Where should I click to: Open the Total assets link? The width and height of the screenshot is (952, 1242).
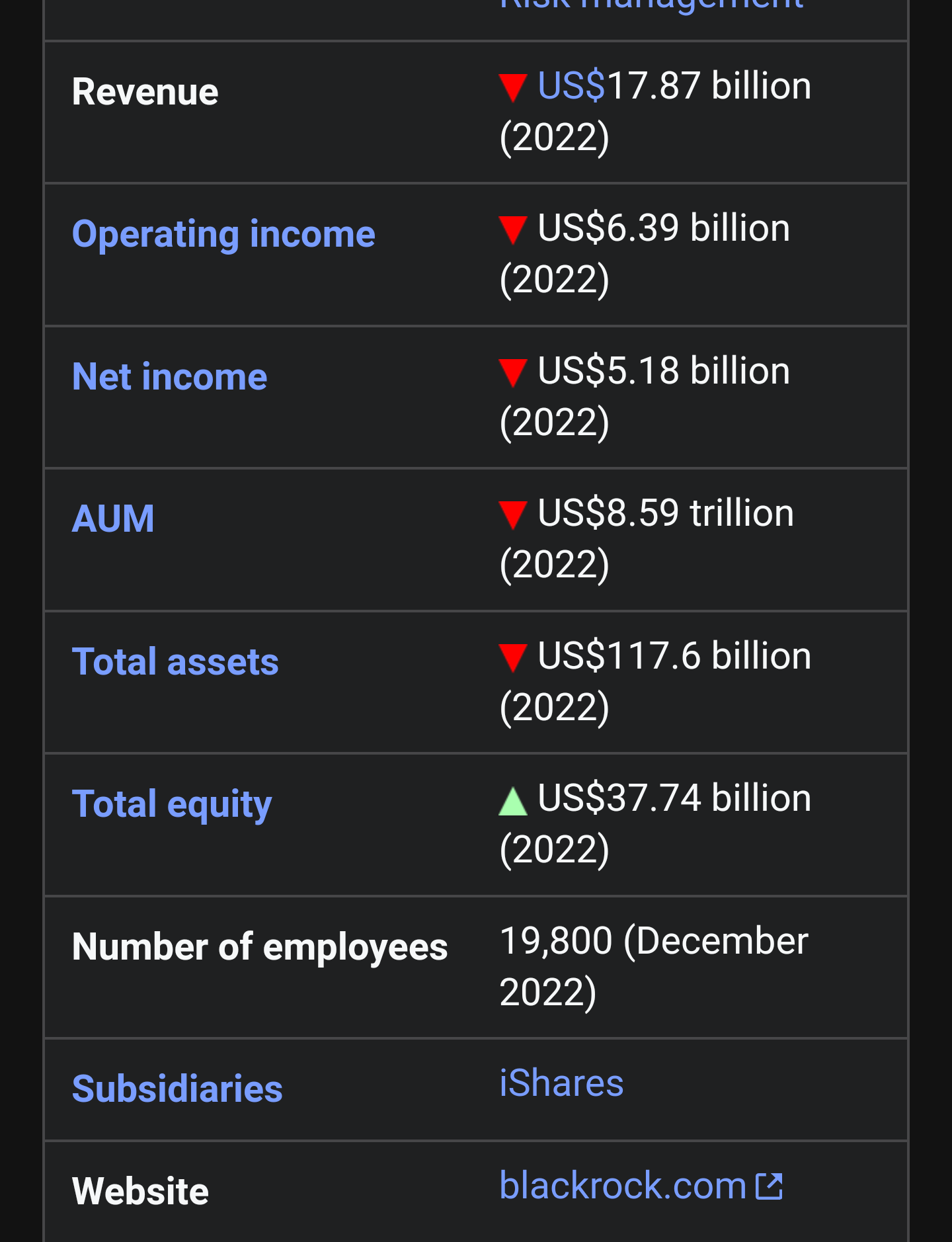coord(175,662)
